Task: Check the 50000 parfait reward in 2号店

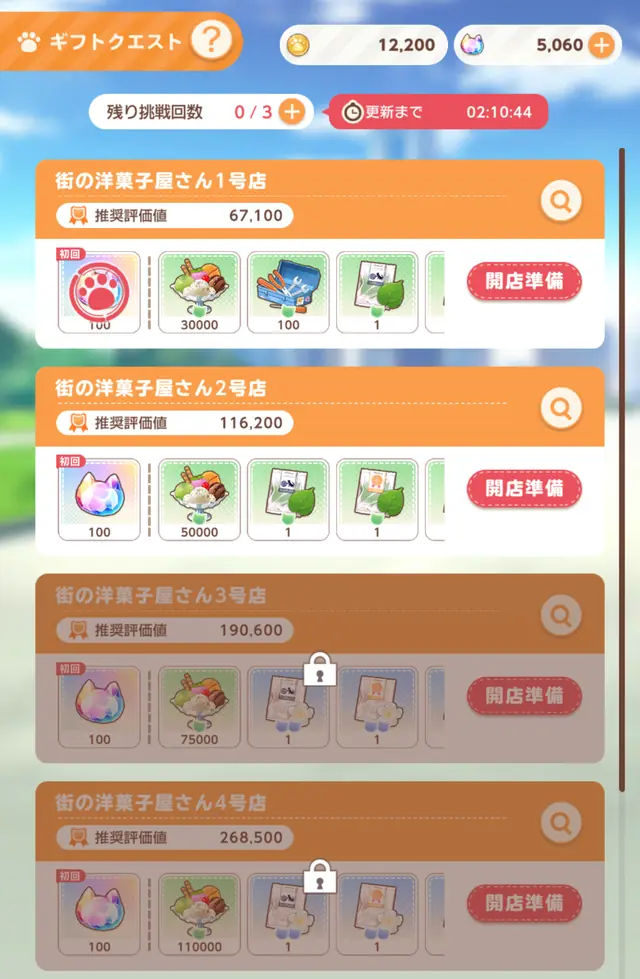Action: point(199,498)
